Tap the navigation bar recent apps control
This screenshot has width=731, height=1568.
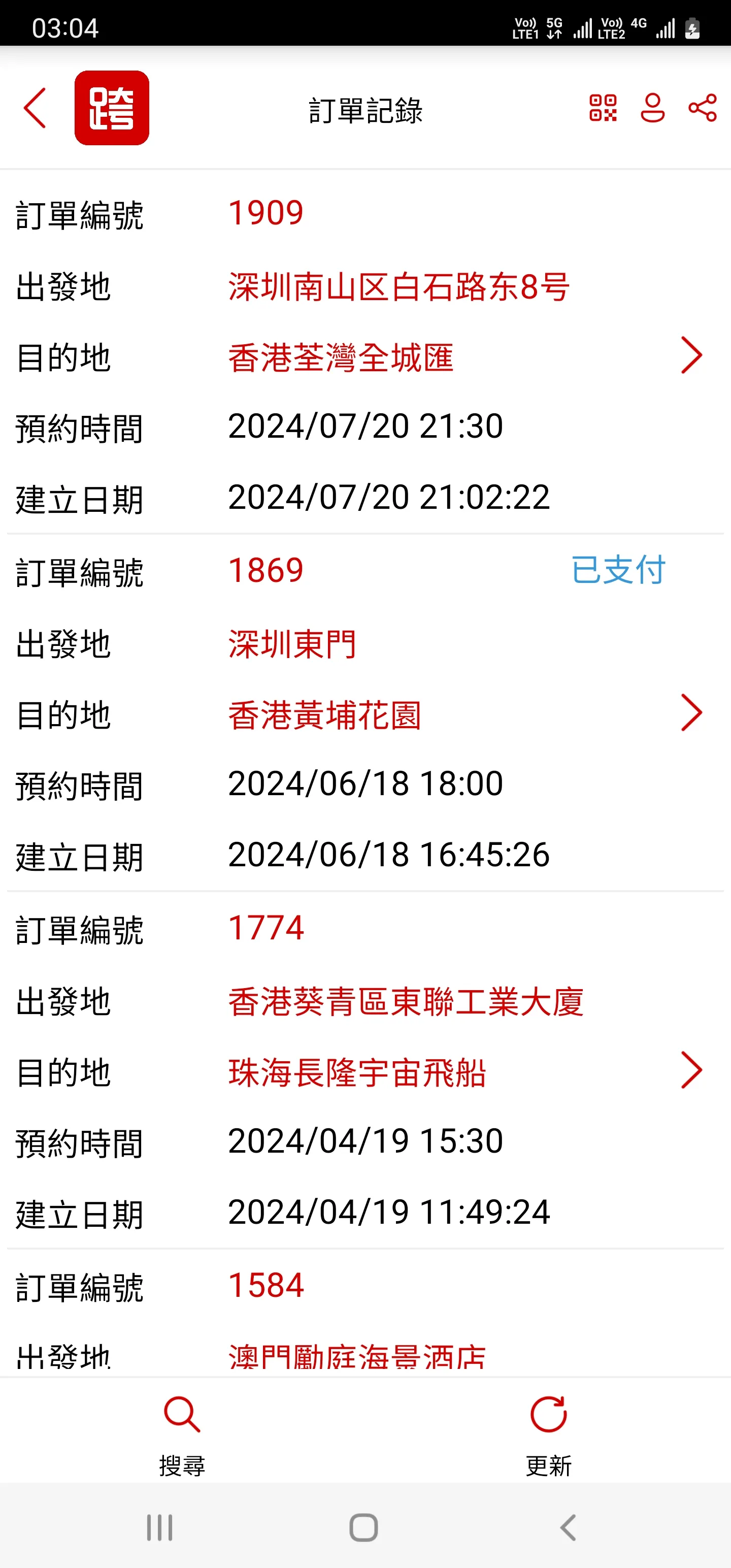coord(159,1526)
